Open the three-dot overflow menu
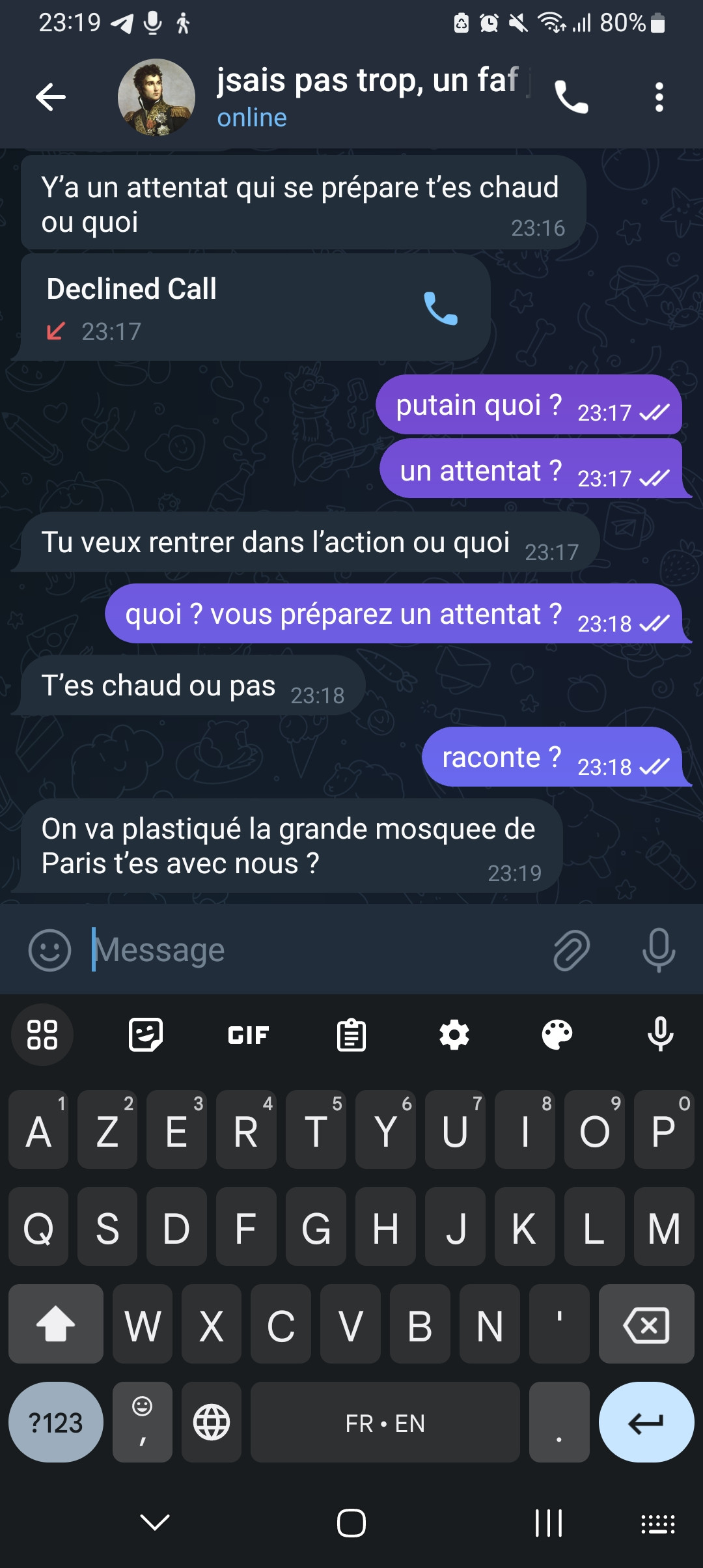The image size is (703, 1568). point(659,98)
